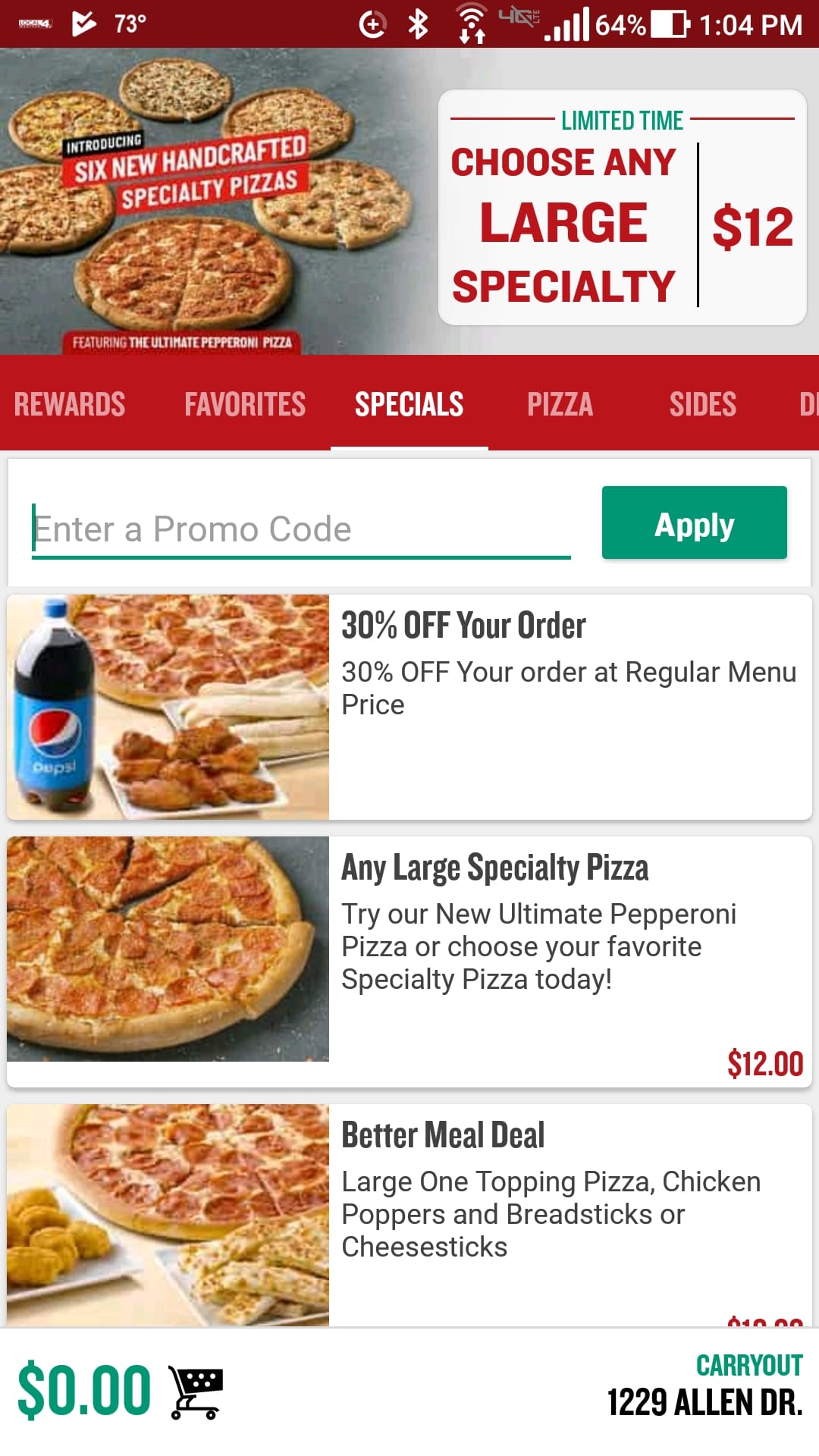Screen dimensions: 819x1456
Task: Choose the 30% OFF Your Order special
Action: click(x=409, y=707)
